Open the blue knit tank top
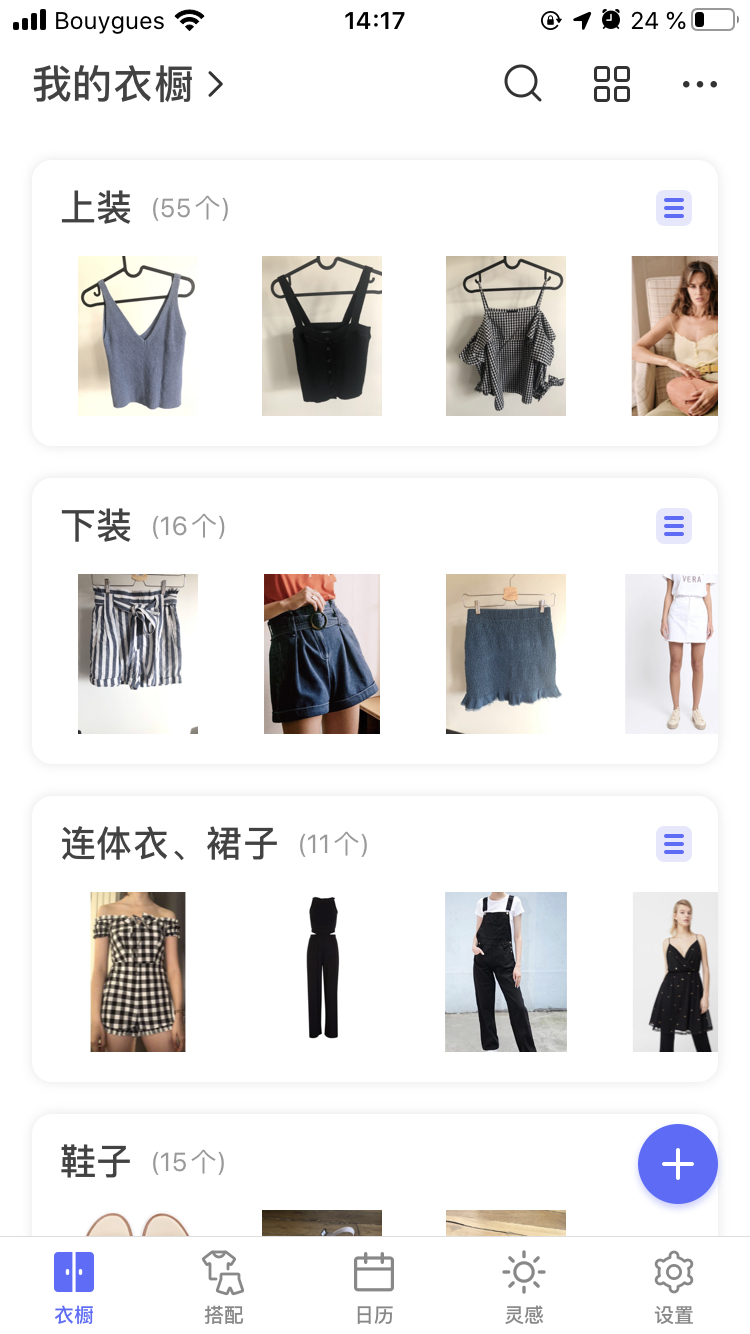Viewport: 750px width, 1334px height. [x=137, y=336]
